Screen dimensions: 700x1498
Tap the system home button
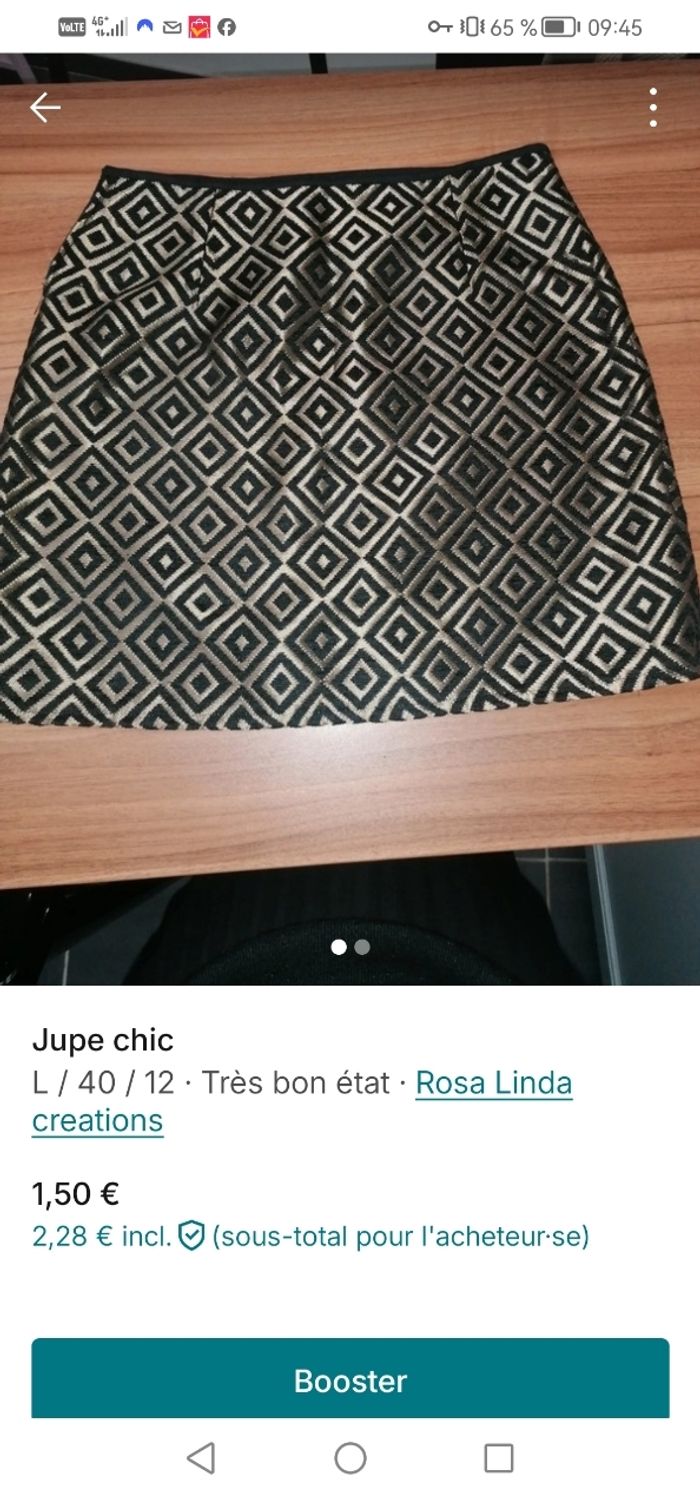[350, 1458]
